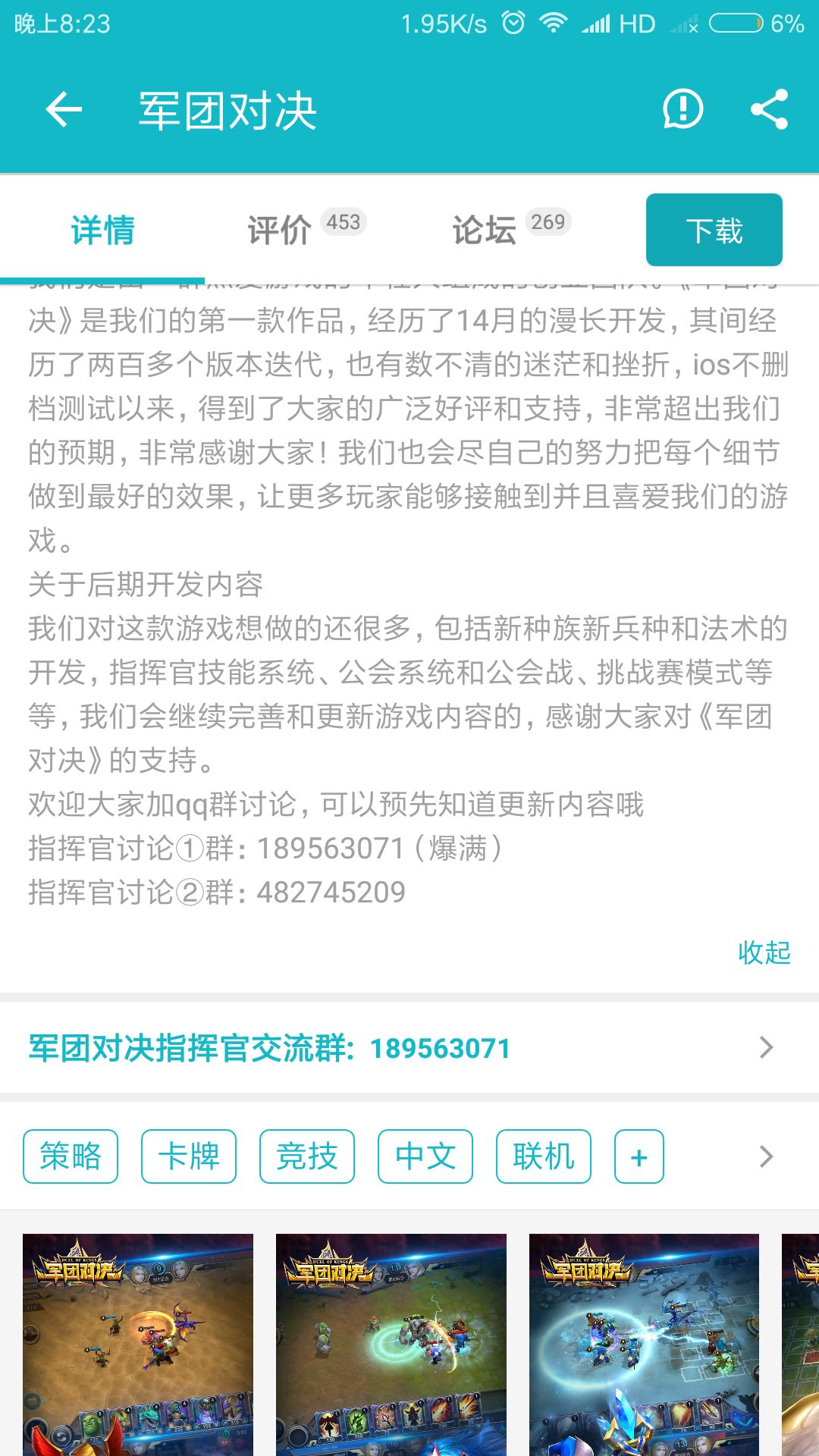Open the feedback report icon
Screen dimensions: 819x1456
681,108
